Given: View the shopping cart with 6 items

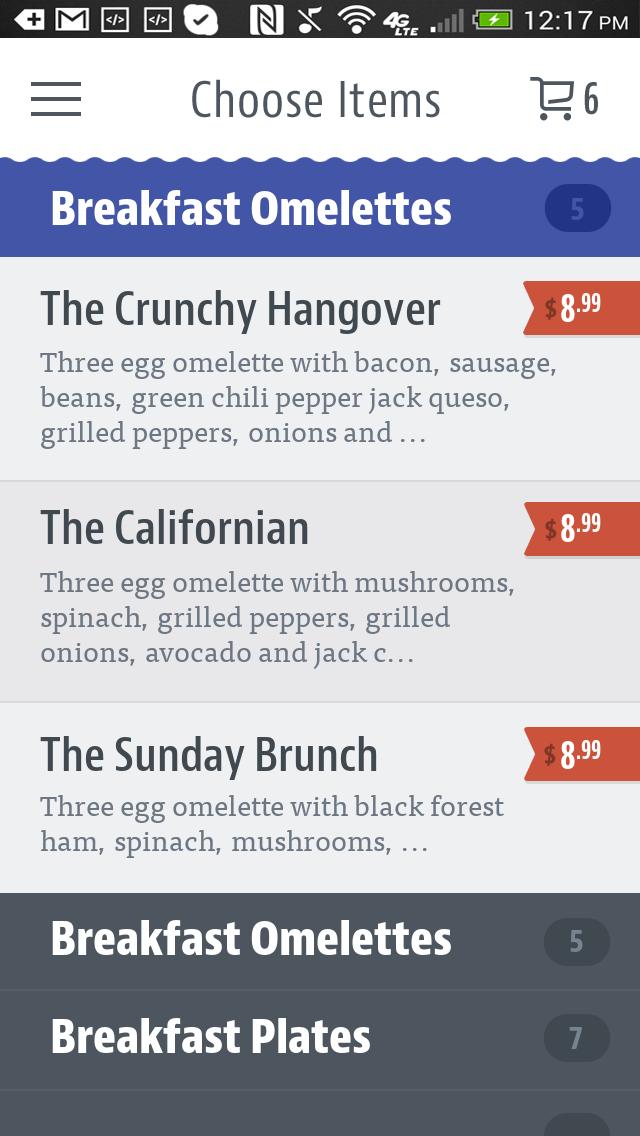Looking at the screenshot, I should [563, 99].
